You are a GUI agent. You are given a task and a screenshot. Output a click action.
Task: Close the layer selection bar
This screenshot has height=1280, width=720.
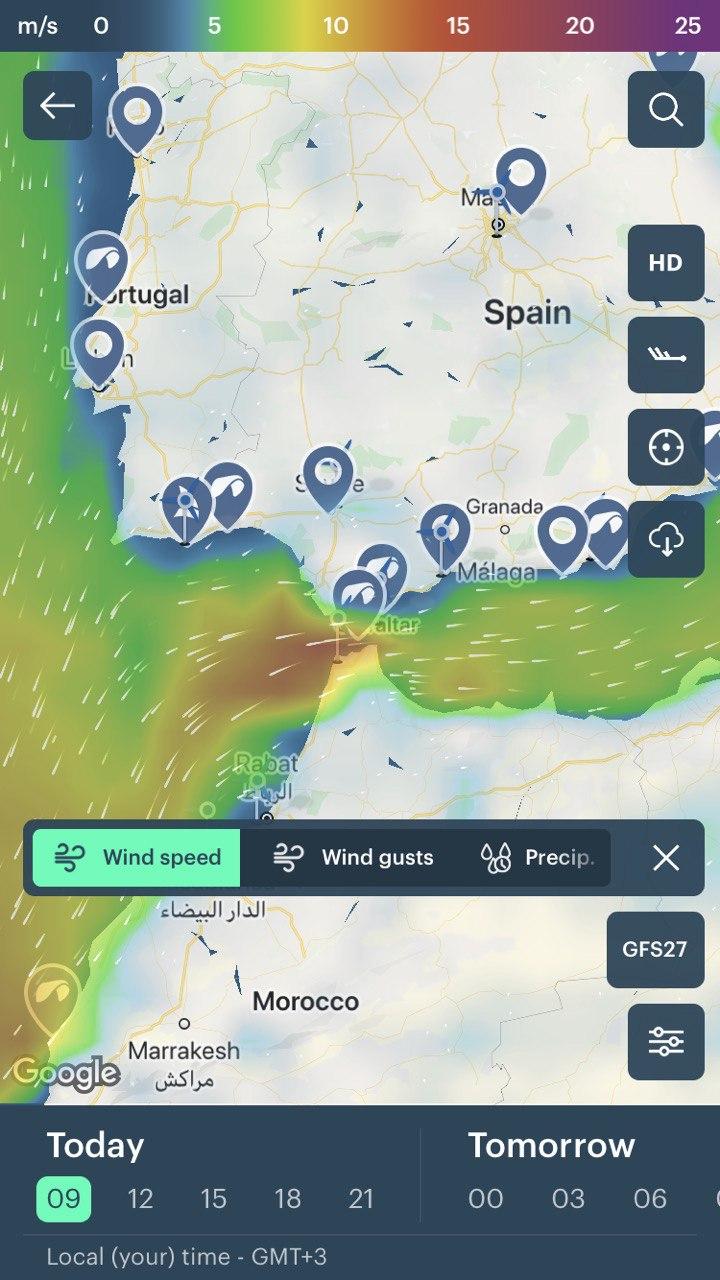click(665, 857)
